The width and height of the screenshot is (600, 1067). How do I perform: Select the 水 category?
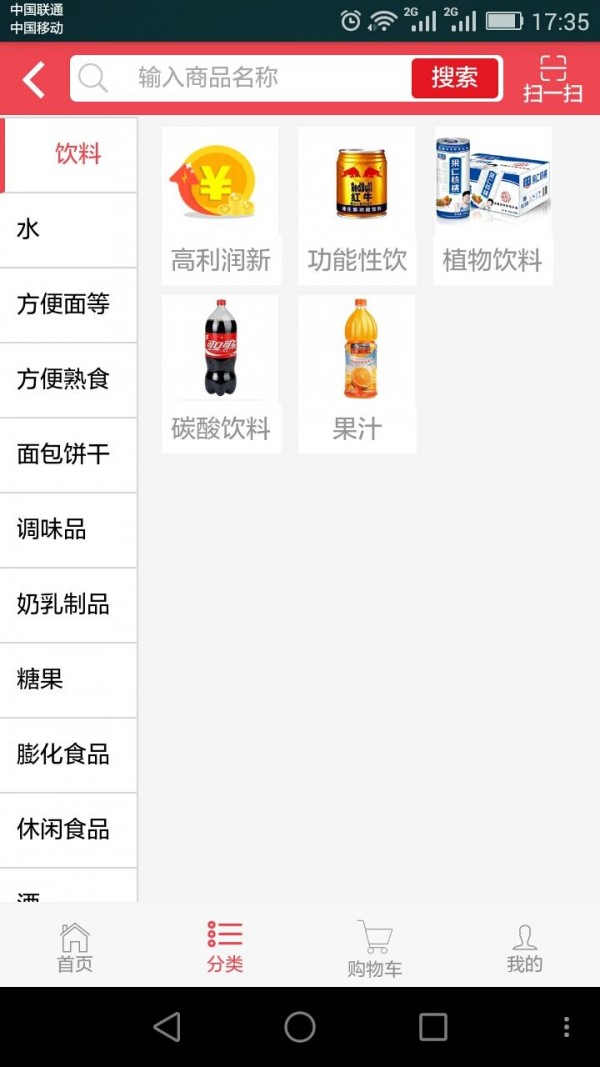(x=68, y=230)
